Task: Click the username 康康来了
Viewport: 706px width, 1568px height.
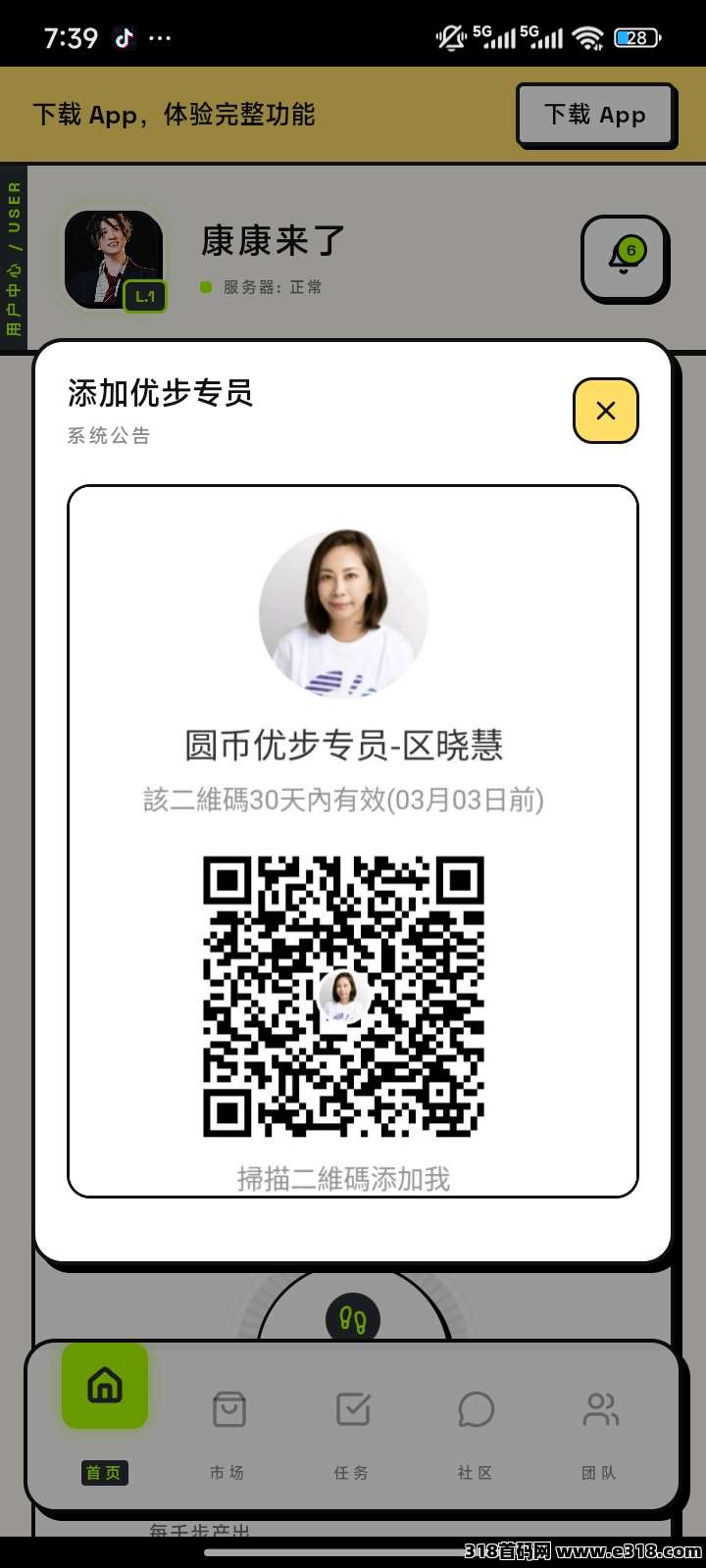Action: pos(272,241)
